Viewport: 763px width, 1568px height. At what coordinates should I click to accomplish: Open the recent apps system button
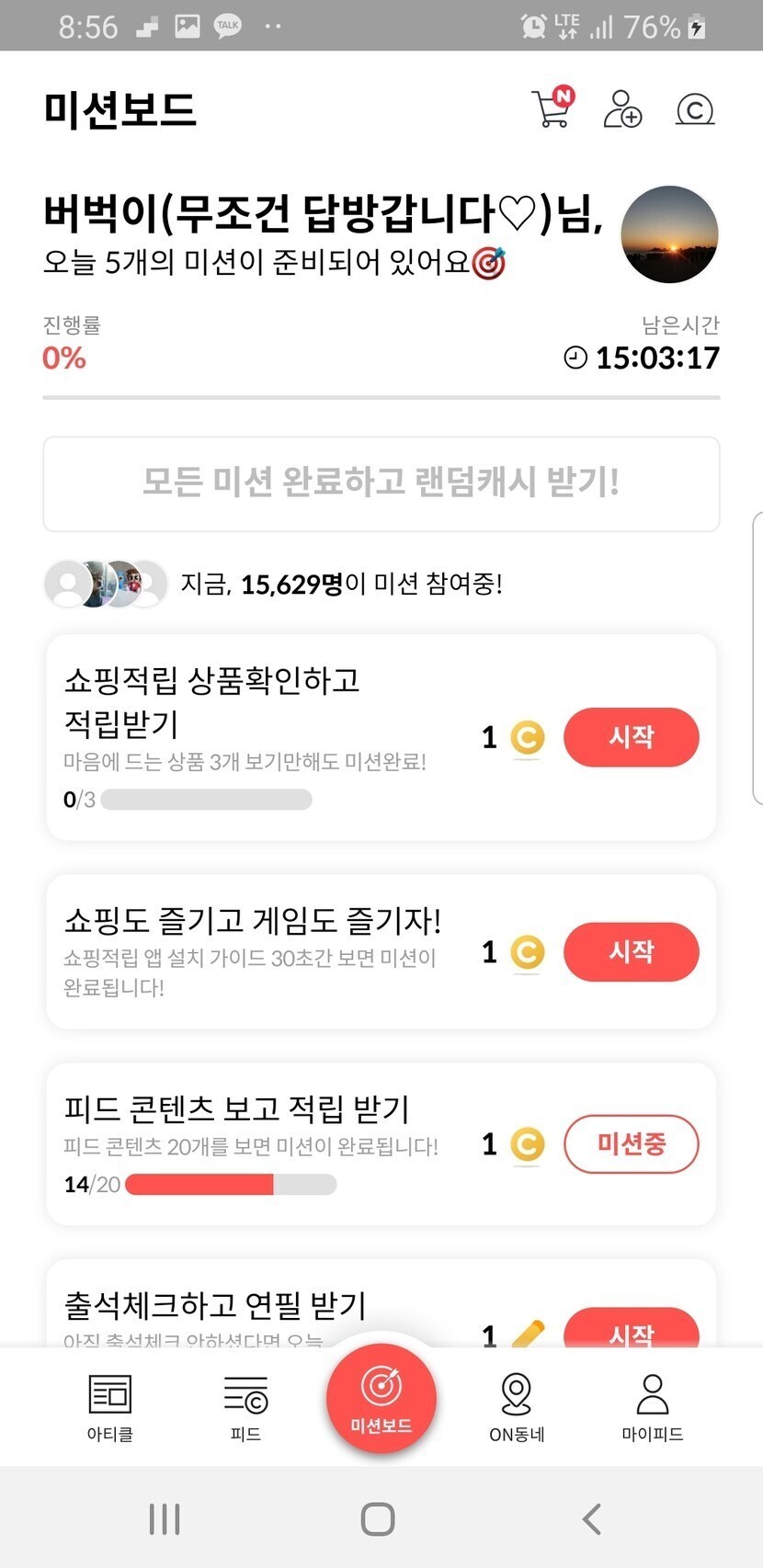pos(165,1518)
